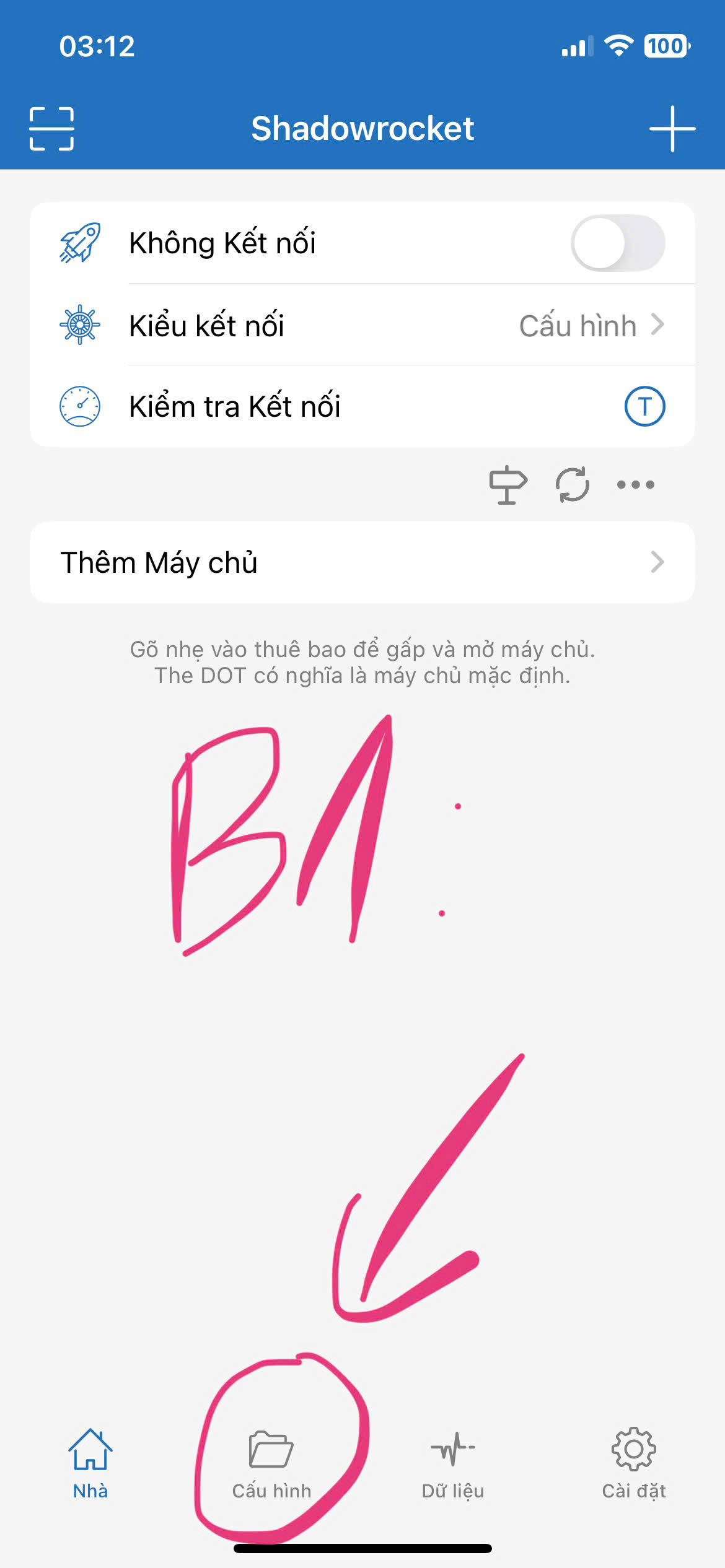Switch to the Cấu hình tab
725x1568 pixels.
271,1463
